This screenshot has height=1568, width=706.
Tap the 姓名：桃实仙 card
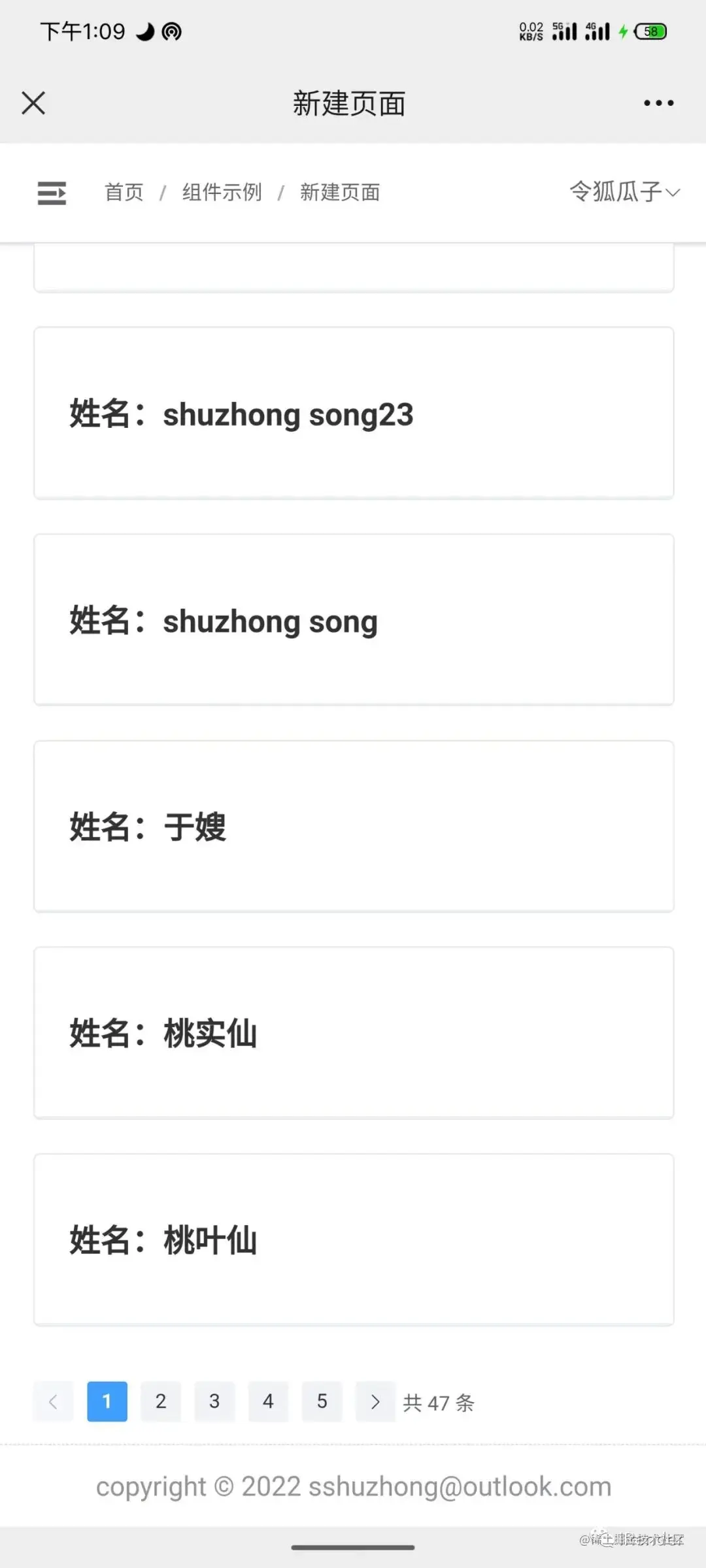click(x=353, y=1032)
